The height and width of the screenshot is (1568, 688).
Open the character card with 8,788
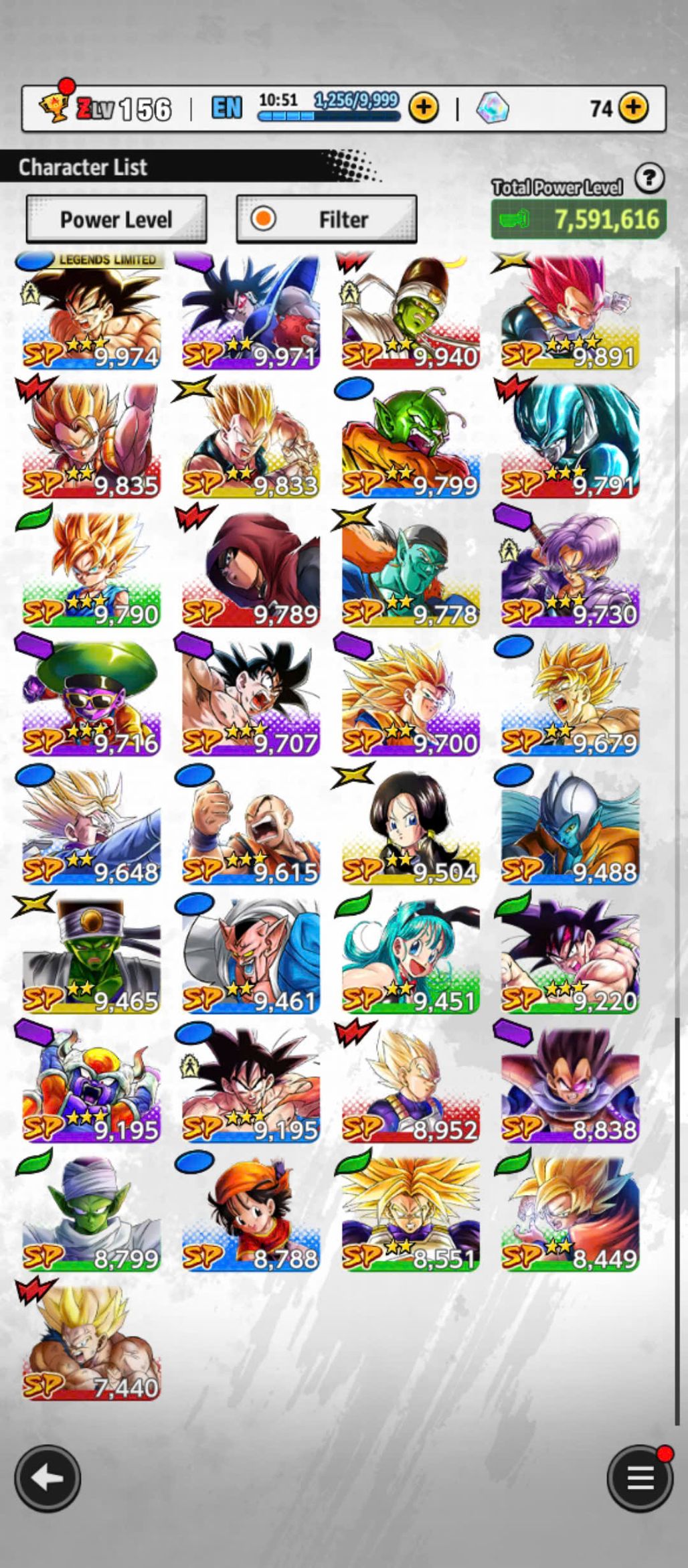click(x=250, y=1214)
